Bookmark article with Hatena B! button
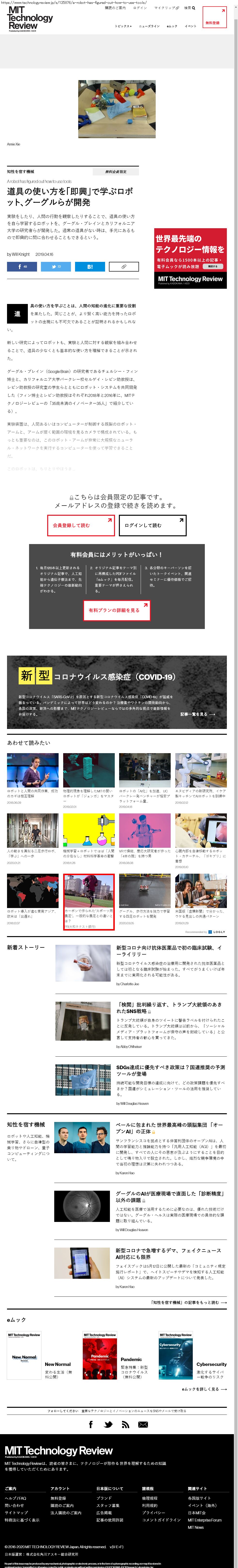This screenshot has width=238, height=1568. pos(90,267)
